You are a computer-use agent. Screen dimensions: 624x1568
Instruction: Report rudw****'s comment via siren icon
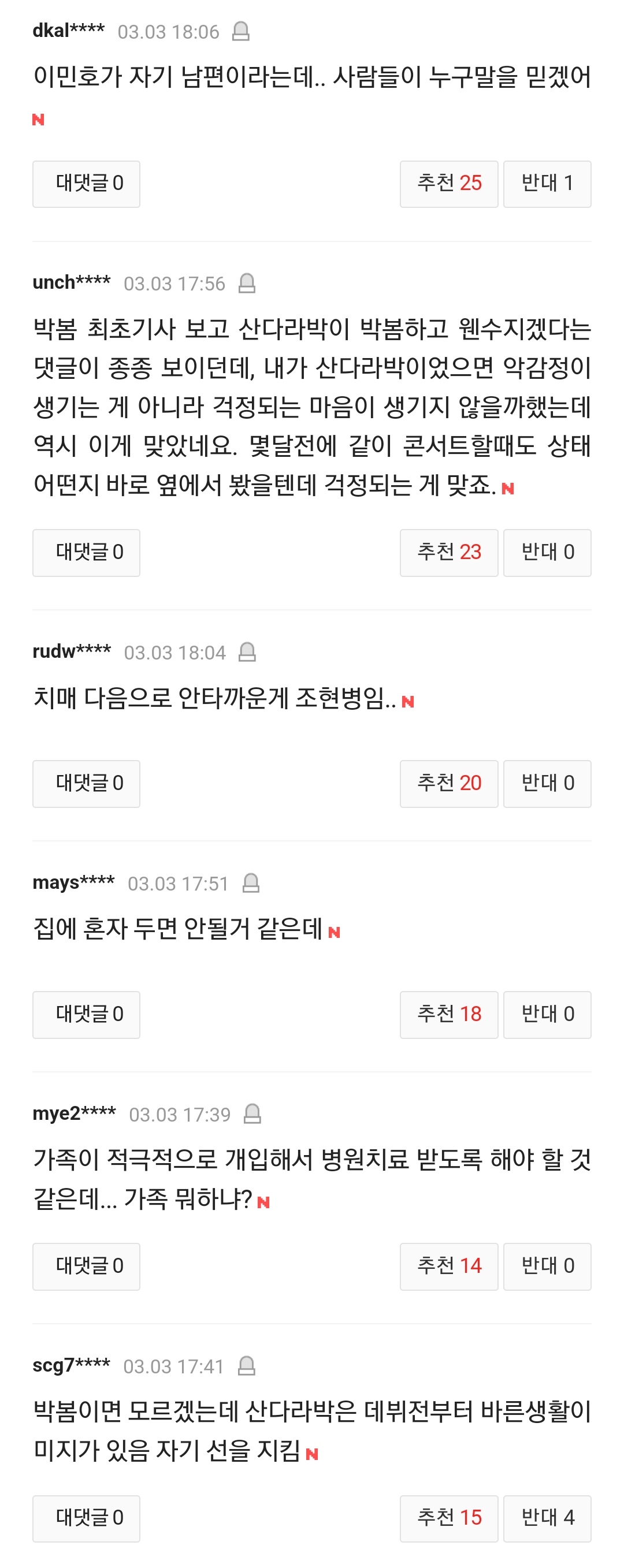[247, 652]
